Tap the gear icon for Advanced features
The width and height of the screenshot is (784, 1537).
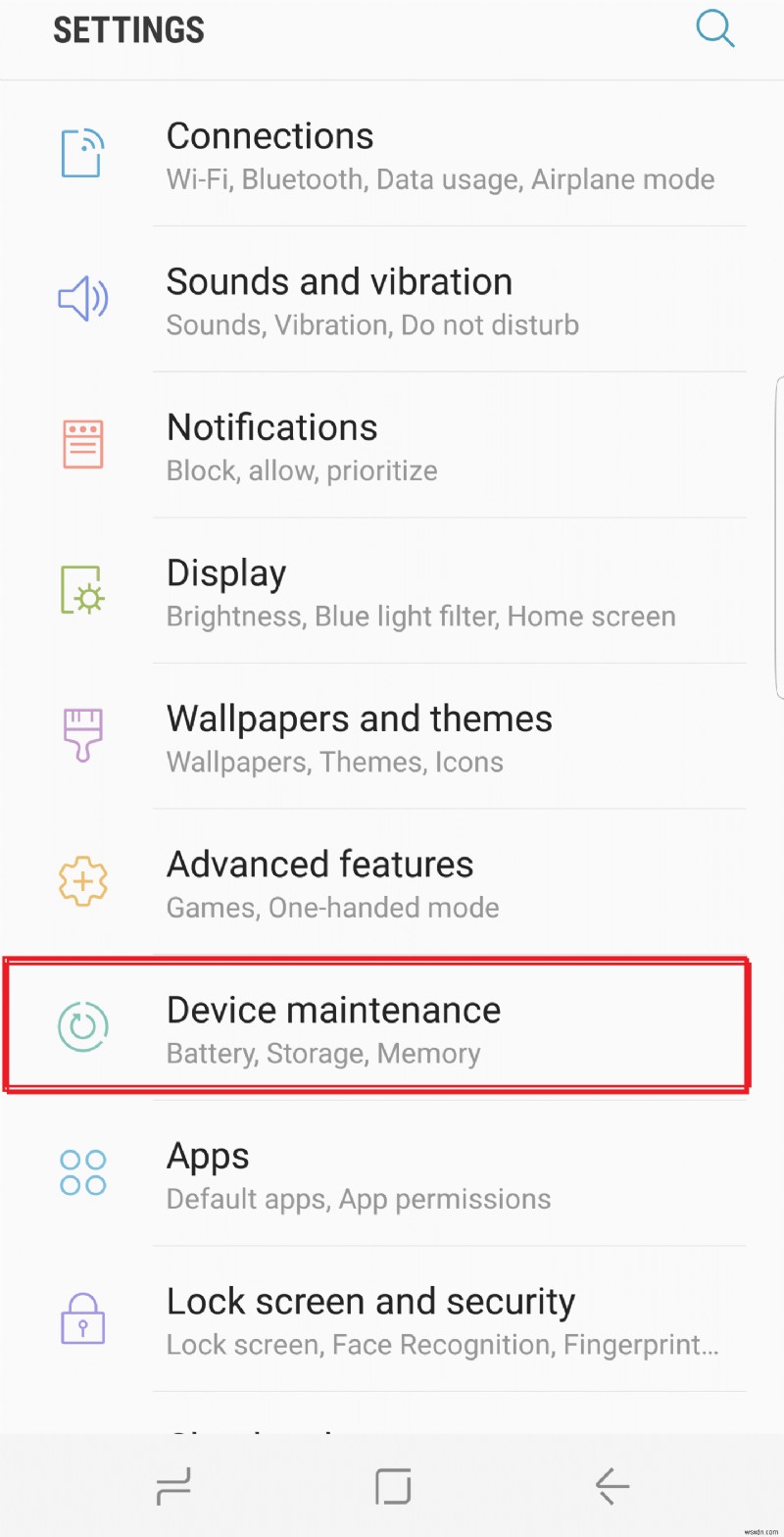tap(82, 881)
